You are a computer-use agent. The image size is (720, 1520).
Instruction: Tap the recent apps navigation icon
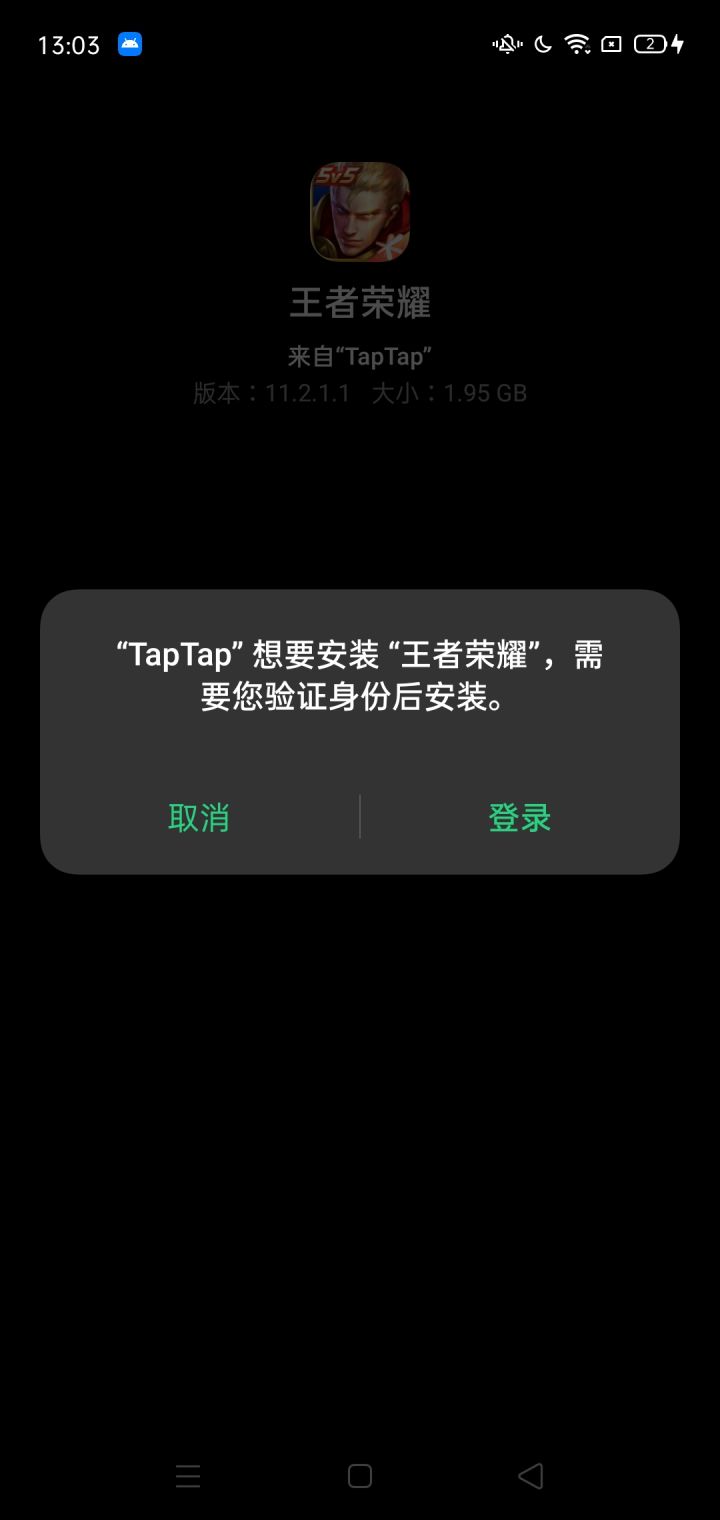pyautogui.click(x=188, y=1475)
